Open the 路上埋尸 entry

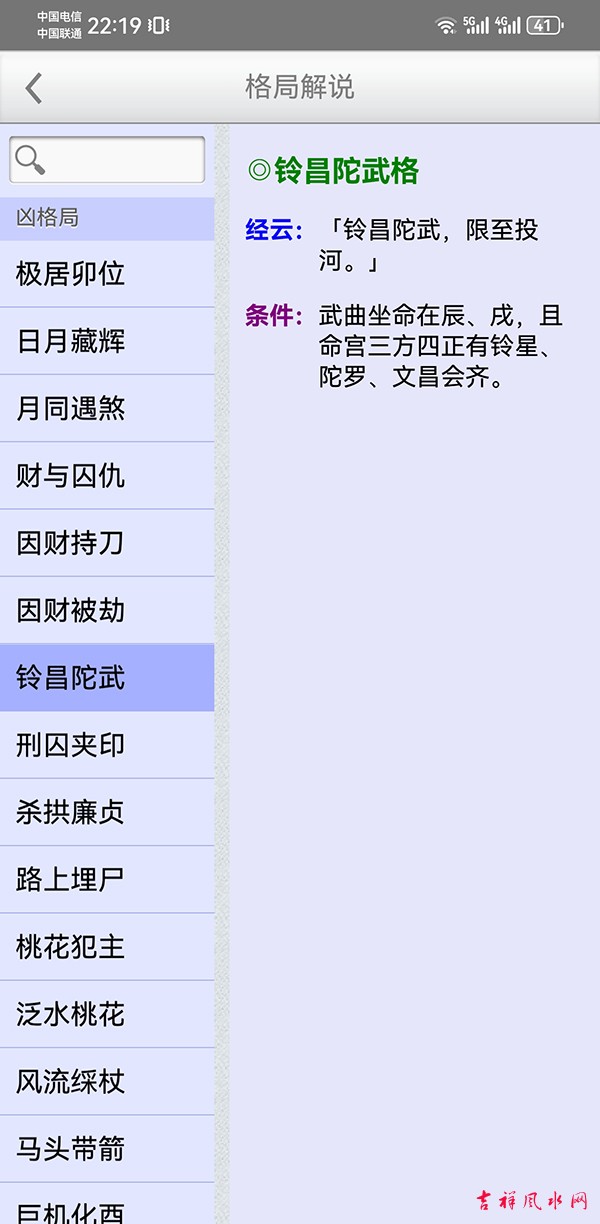(107, 880)
